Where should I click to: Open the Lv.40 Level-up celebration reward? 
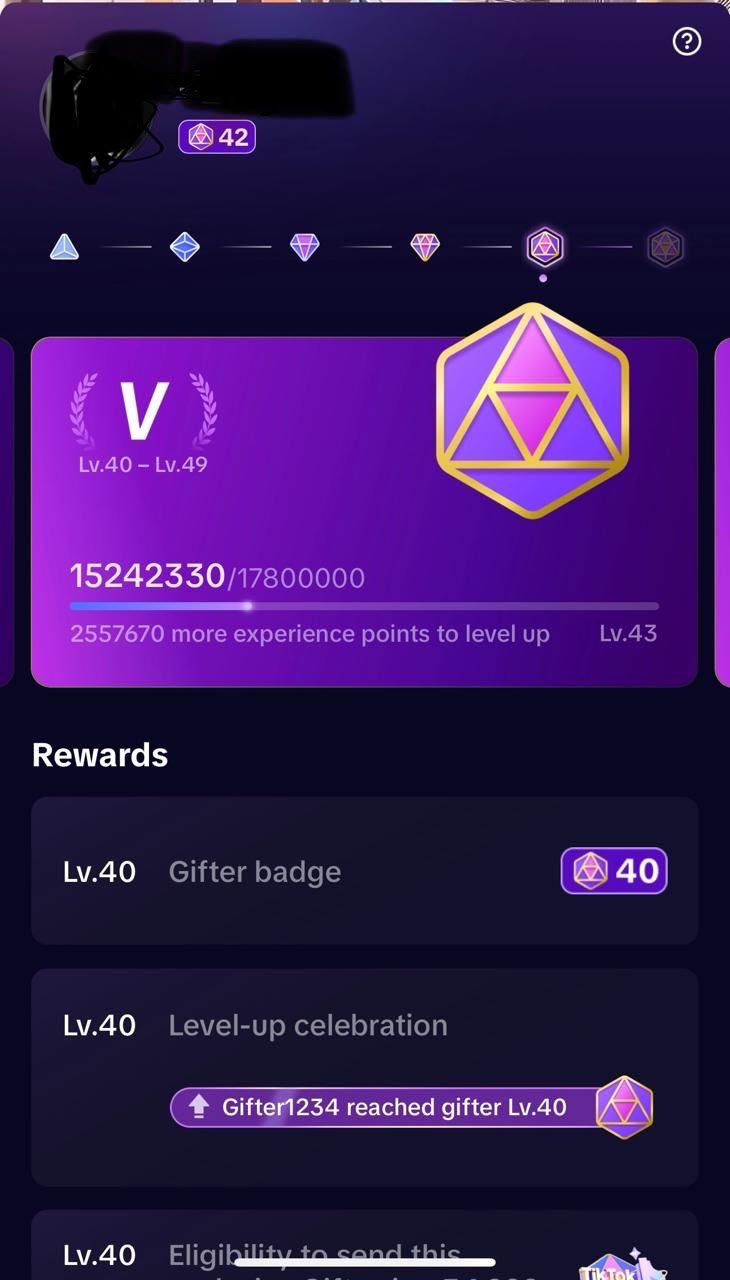tap(365, 1077)
